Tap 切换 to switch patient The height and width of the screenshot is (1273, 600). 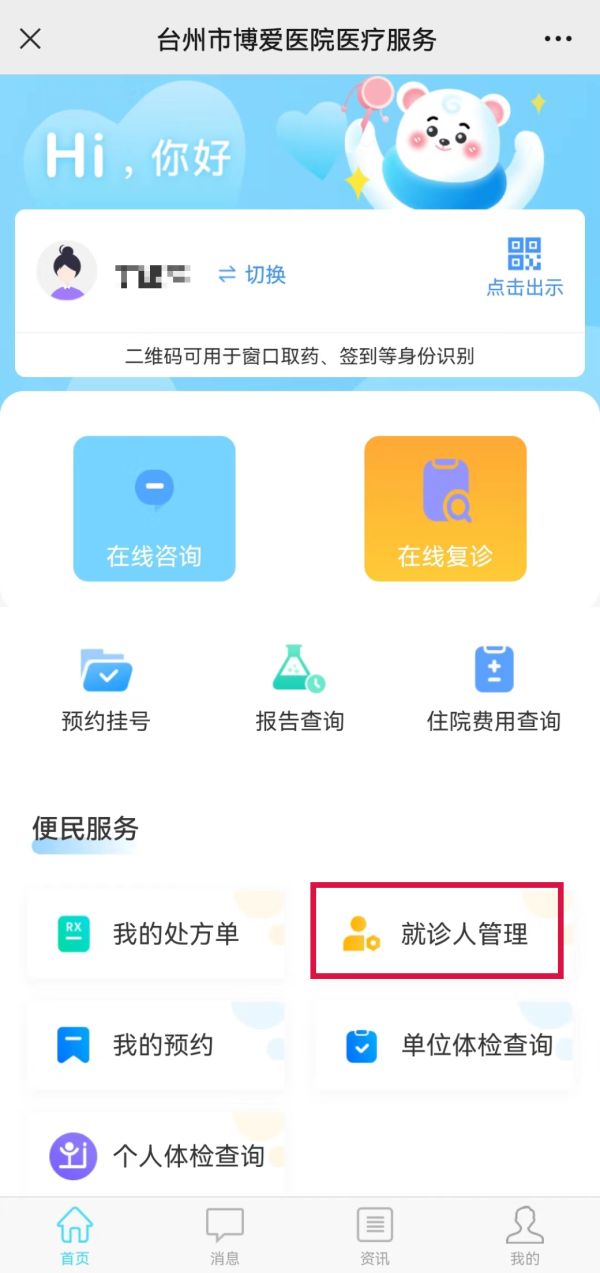tap(252, 274)
